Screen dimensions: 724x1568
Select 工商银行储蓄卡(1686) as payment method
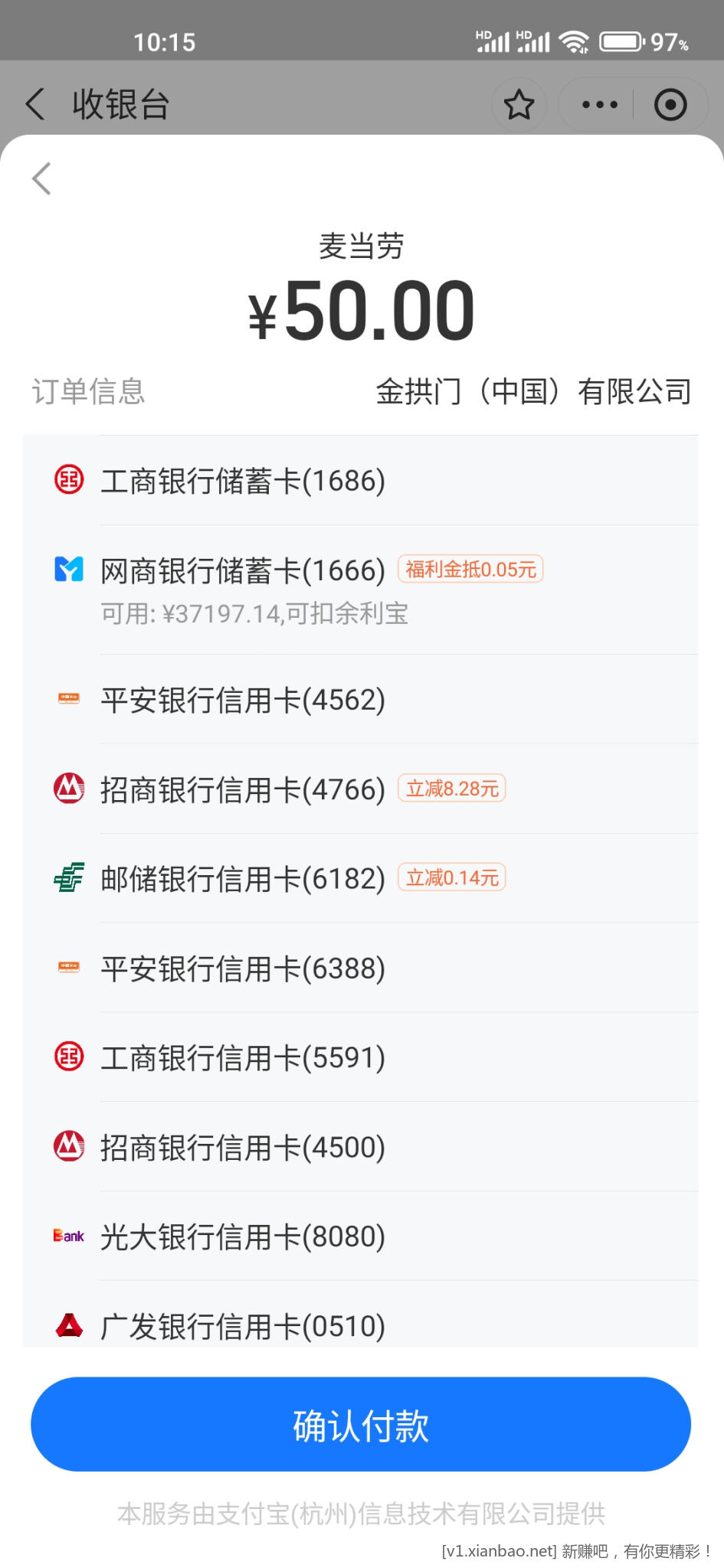click(x=242, y=481)
